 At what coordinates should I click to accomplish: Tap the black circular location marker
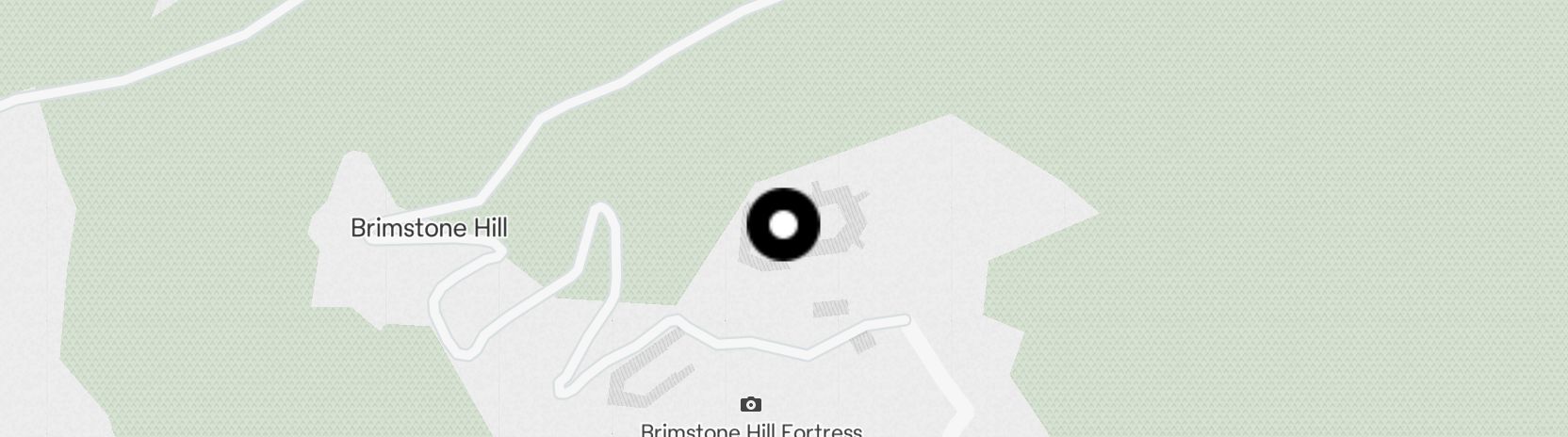pos(783,225)
